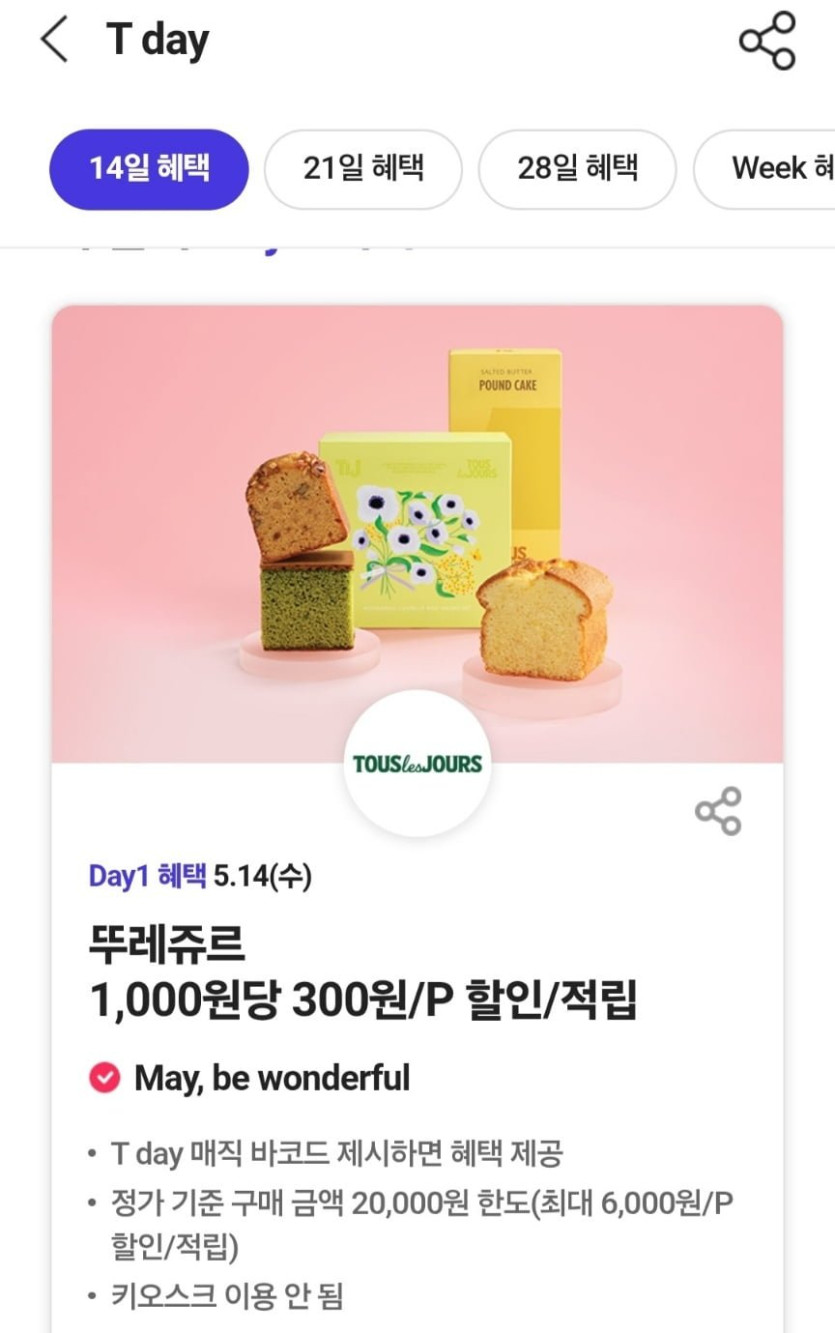Share the 뚜레쥬르 Day1 benefit card
This screenshot has height=1333, width=835.
[718, 811]
